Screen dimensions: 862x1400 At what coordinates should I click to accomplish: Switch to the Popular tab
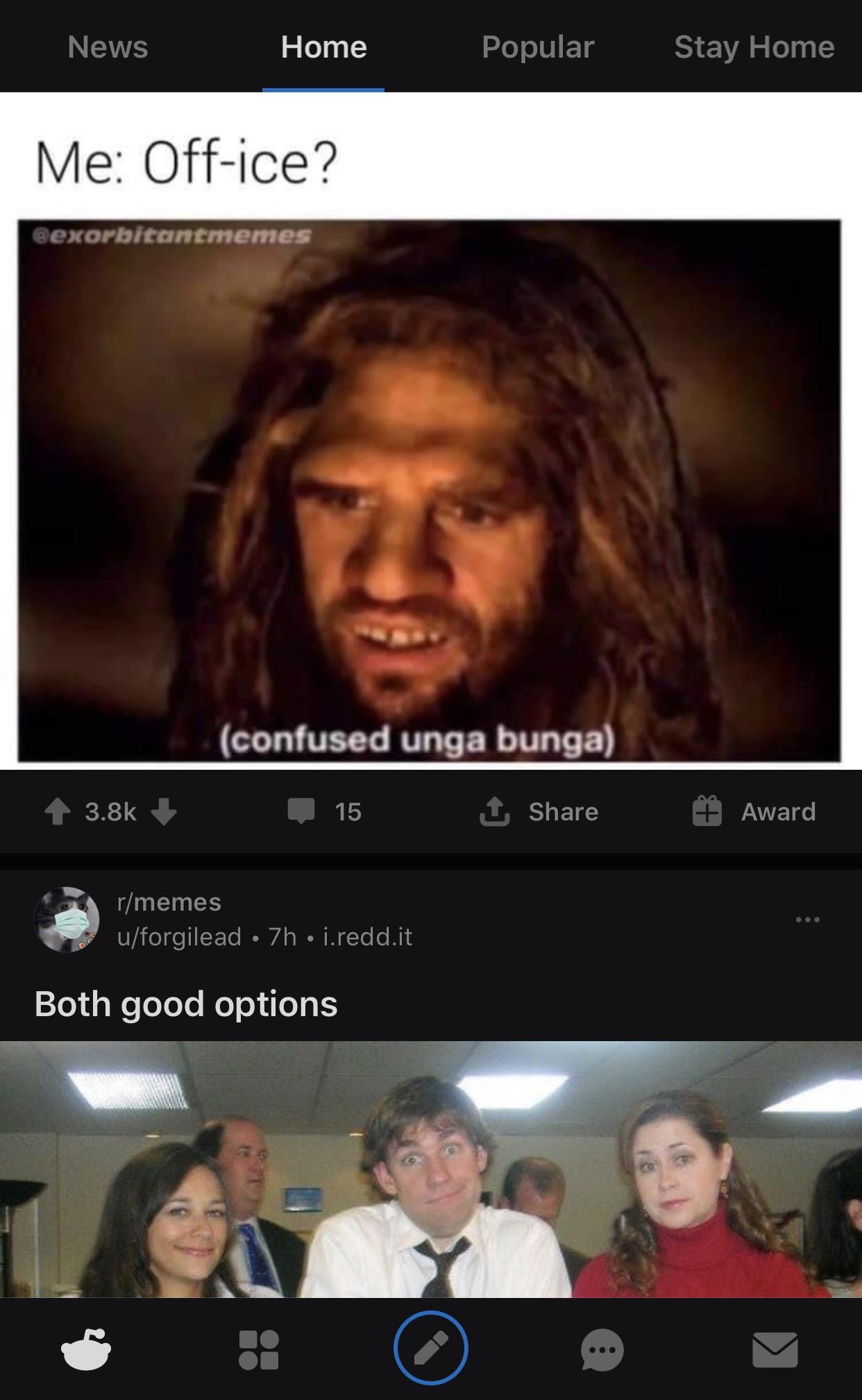pos(538,47)
